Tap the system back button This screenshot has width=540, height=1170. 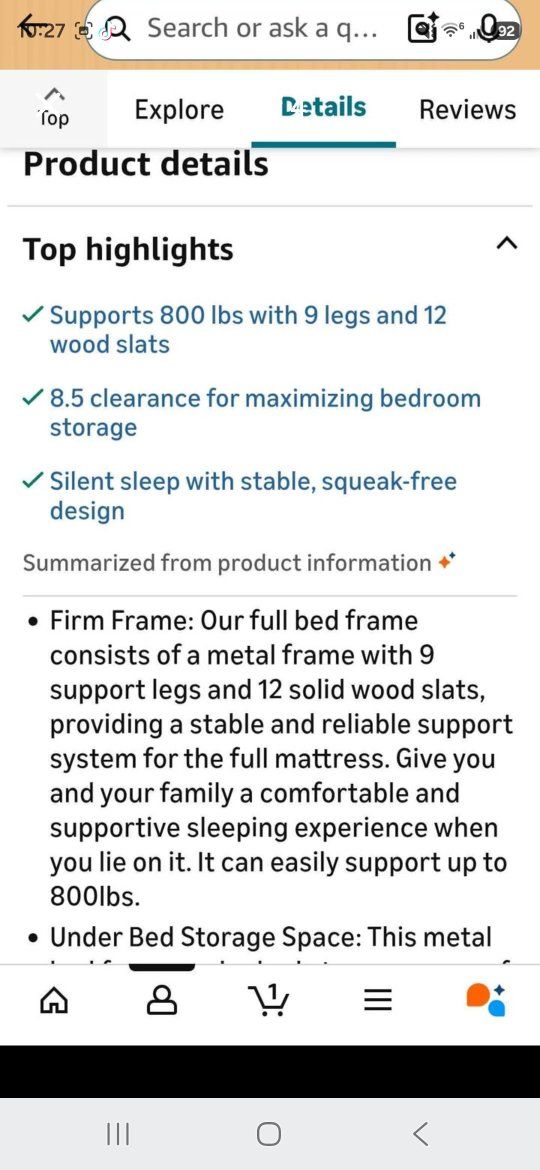(x=421, y=1134)
